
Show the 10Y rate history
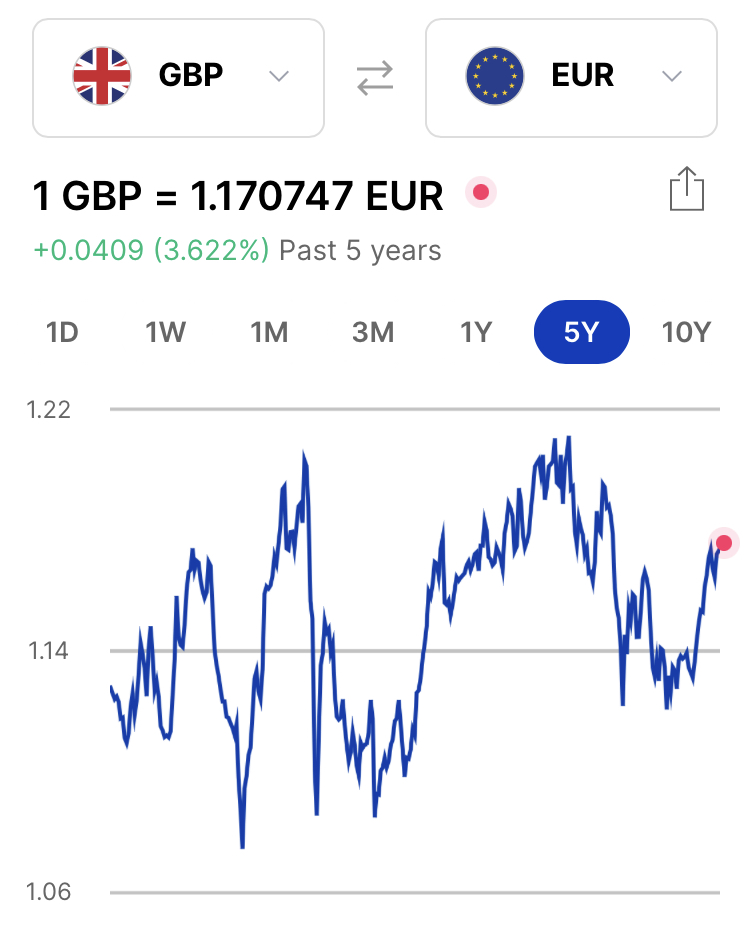(686, 332)
